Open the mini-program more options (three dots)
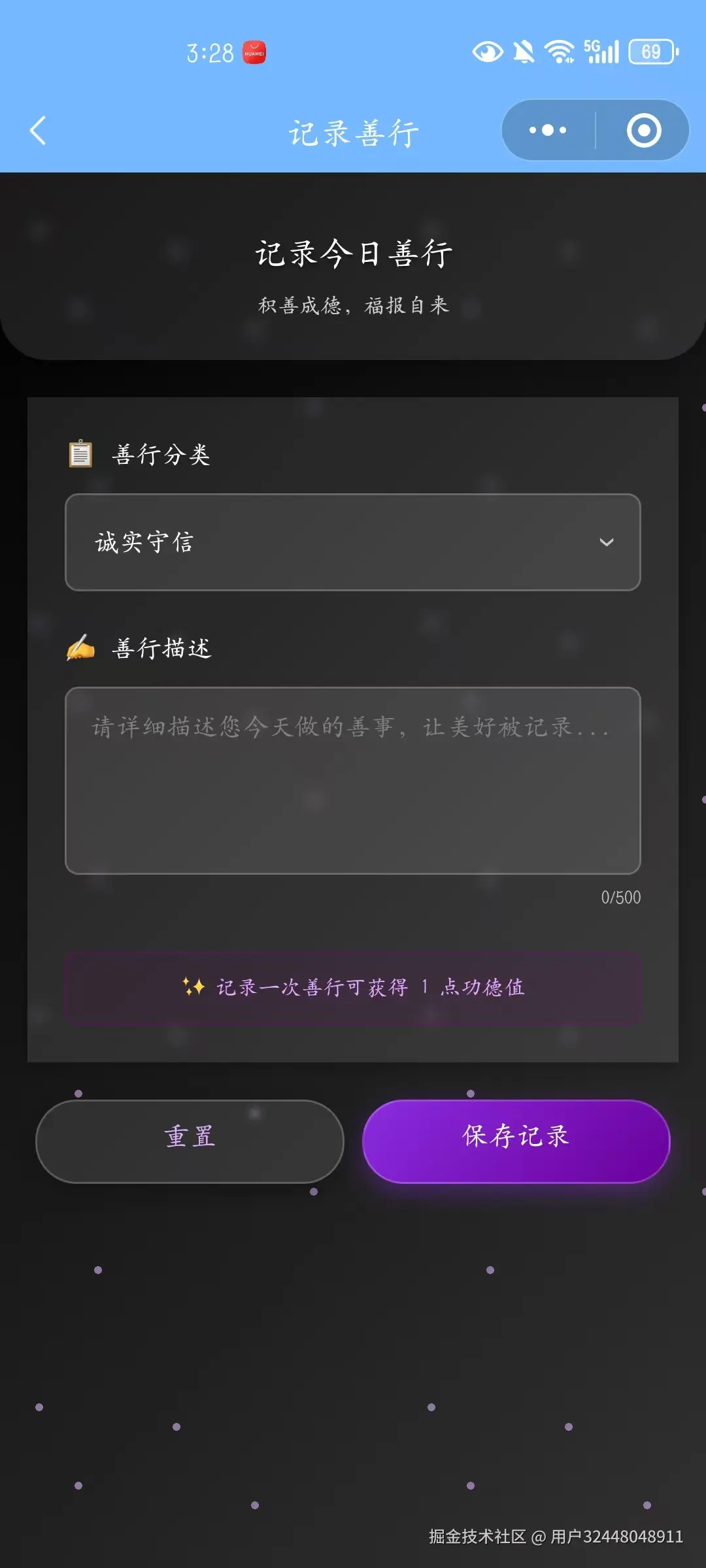 pyautogui.click(x=546, y=130)
